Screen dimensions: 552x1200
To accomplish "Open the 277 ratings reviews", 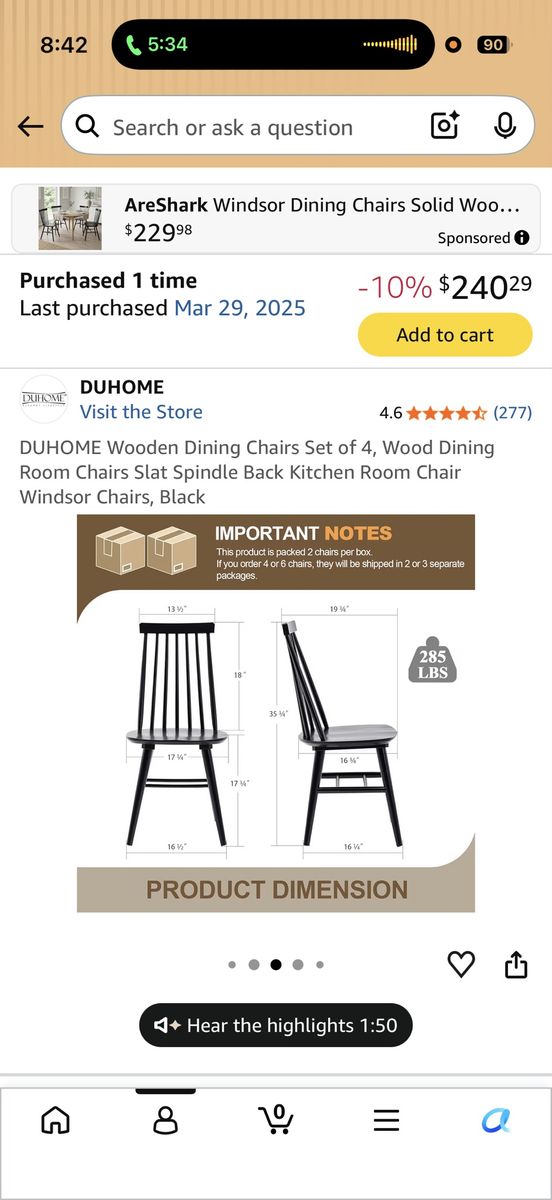I will click(x=513, y=412).
